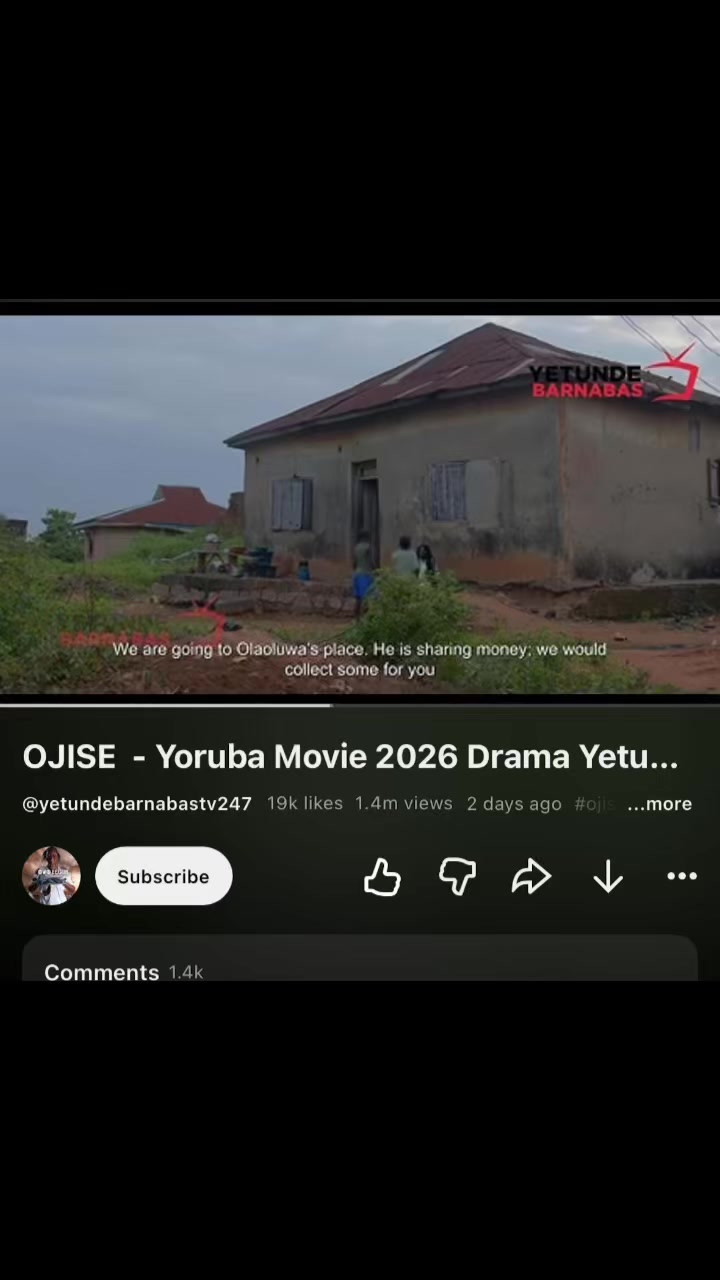Open the Comments section
This screenshot has width=720, height=1280.
click(x=360, y=958)
